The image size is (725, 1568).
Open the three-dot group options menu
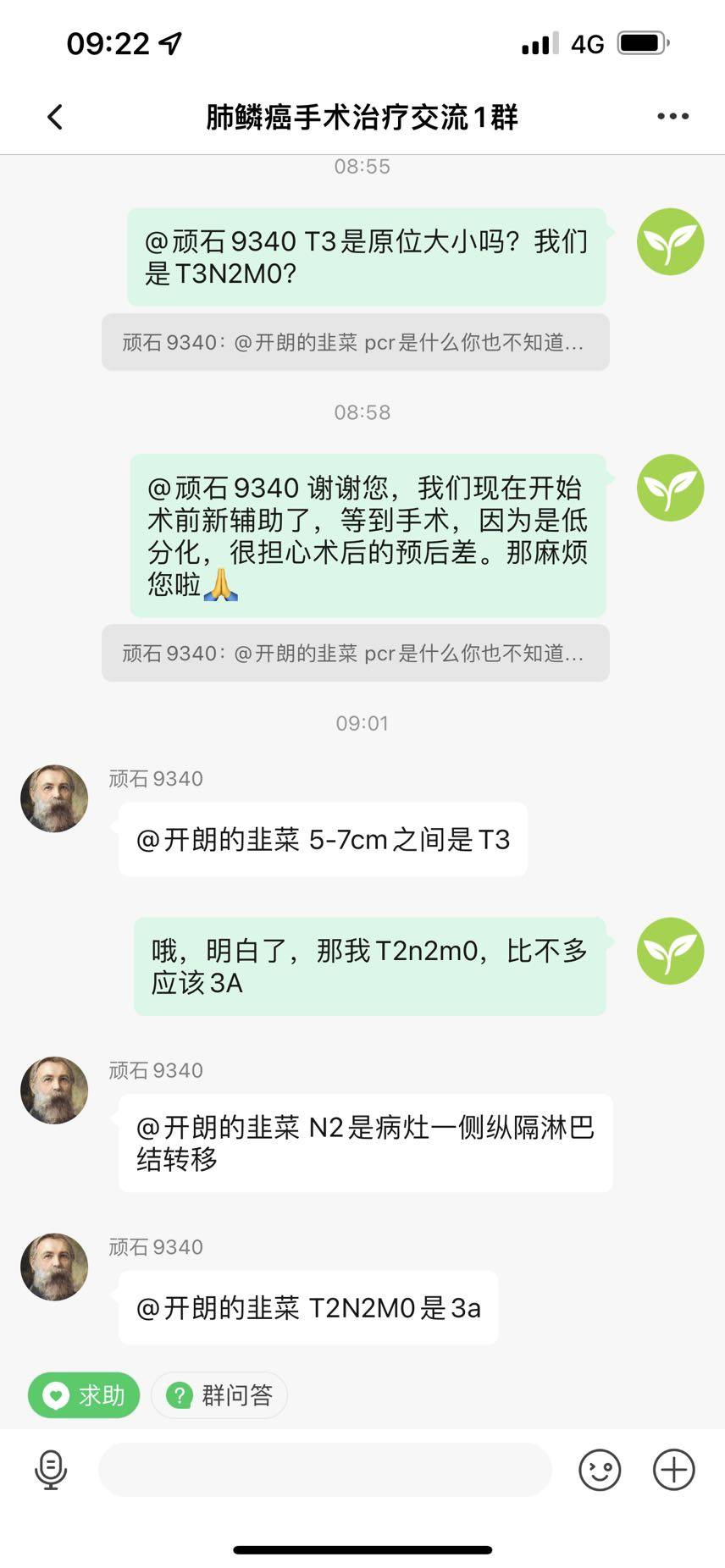[672, 117]
